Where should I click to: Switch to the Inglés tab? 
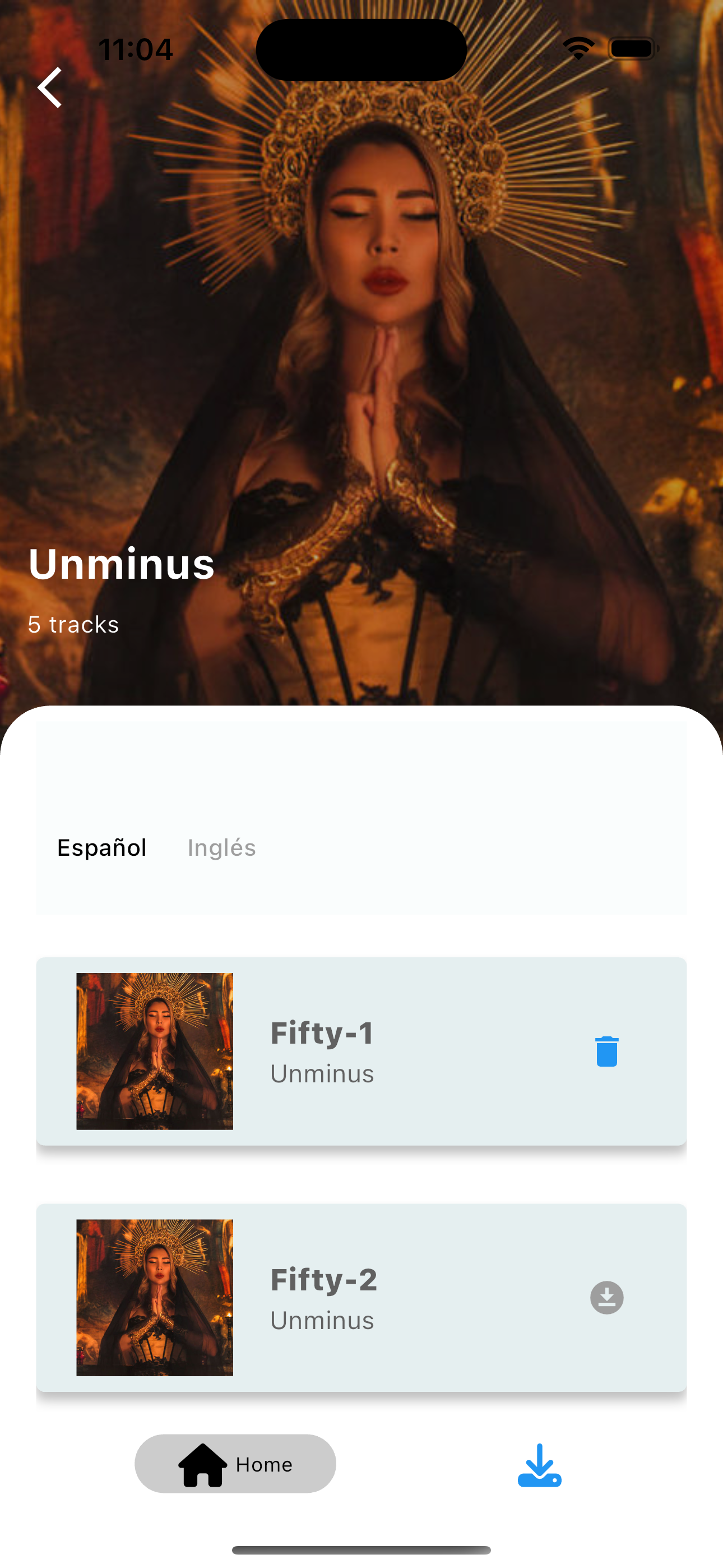point(221,847)
